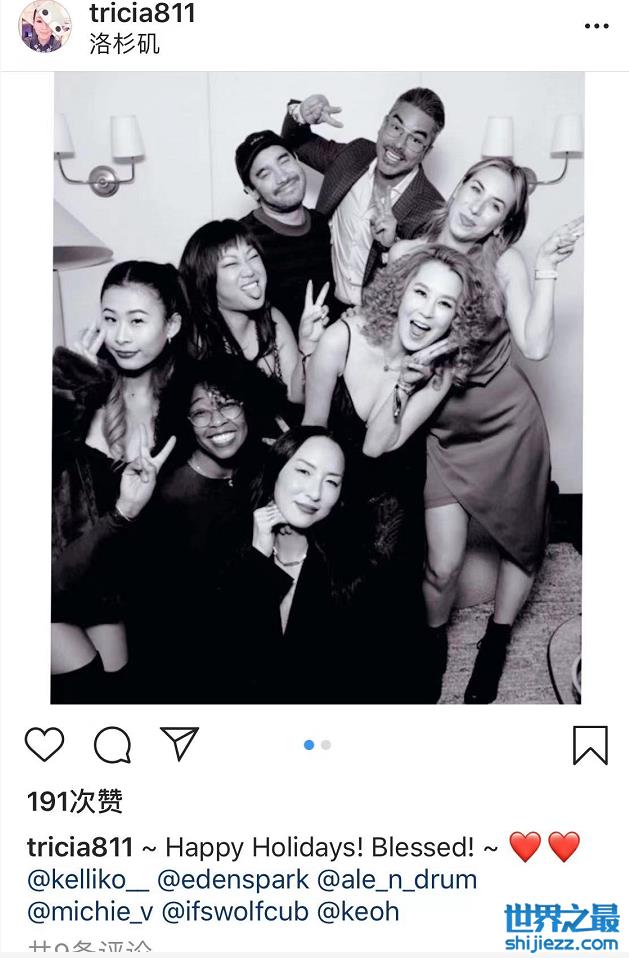Like this post with the heart icon
The image size is (629, 958).
(x=44, y=744)
